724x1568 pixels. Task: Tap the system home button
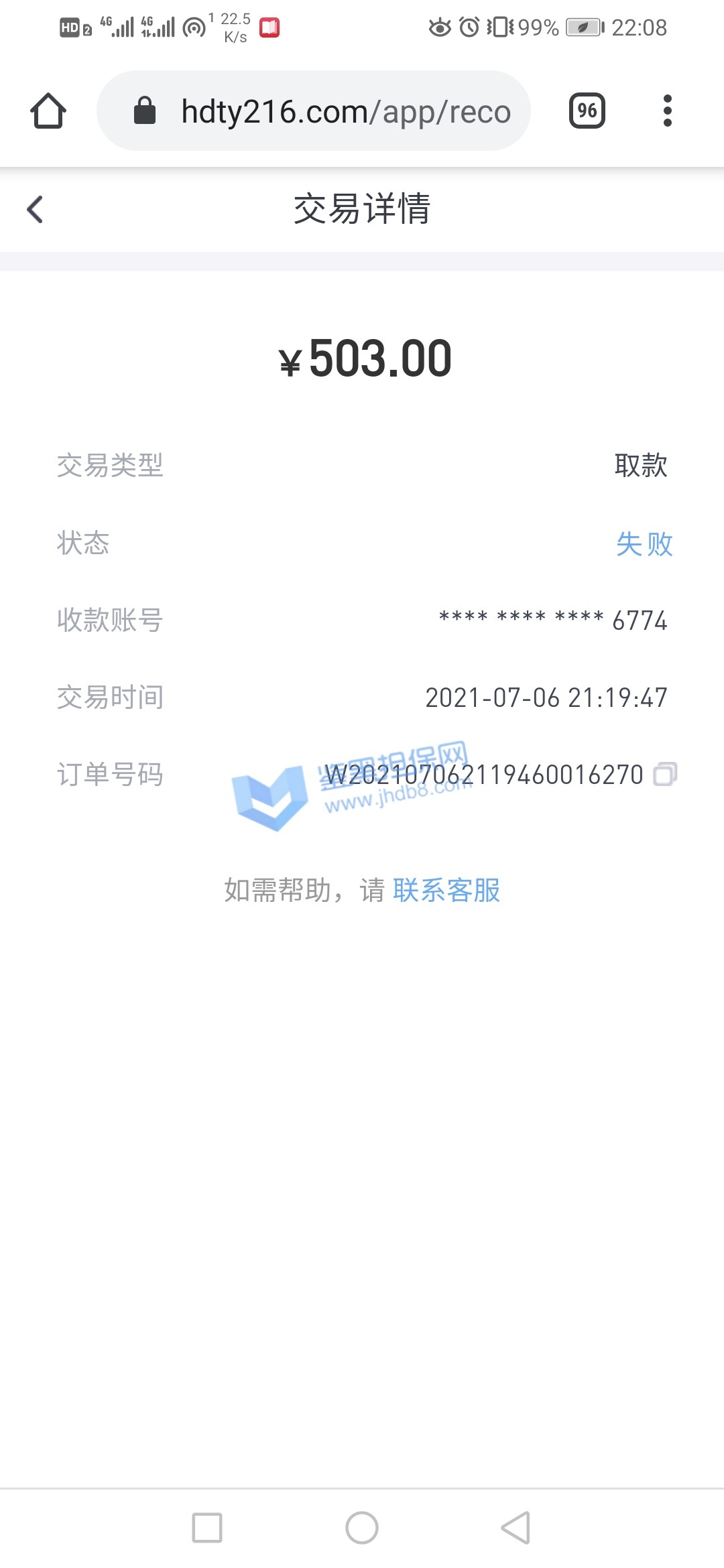coord(362,1528)
